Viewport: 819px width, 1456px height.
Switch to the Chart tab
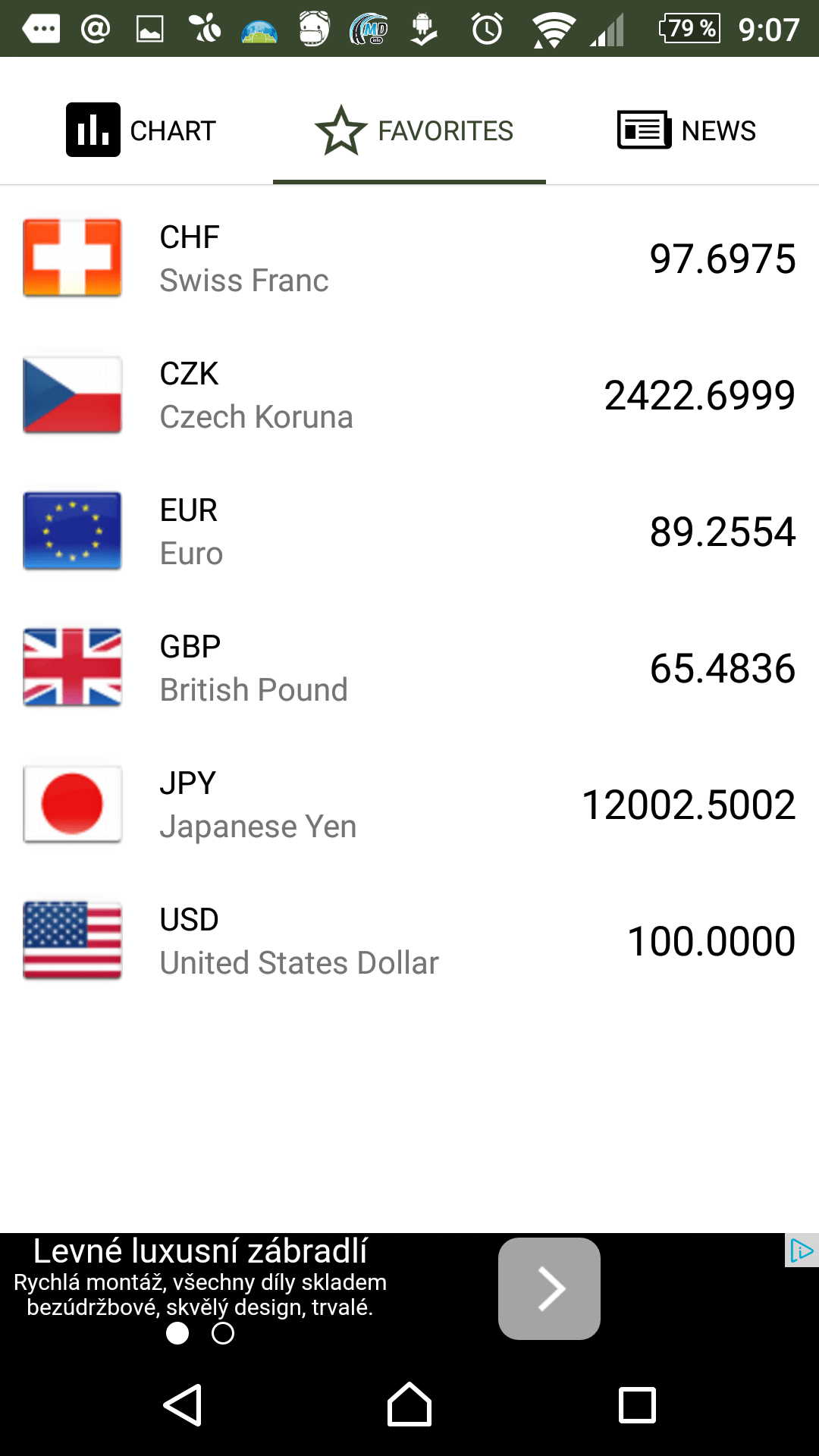136,130
